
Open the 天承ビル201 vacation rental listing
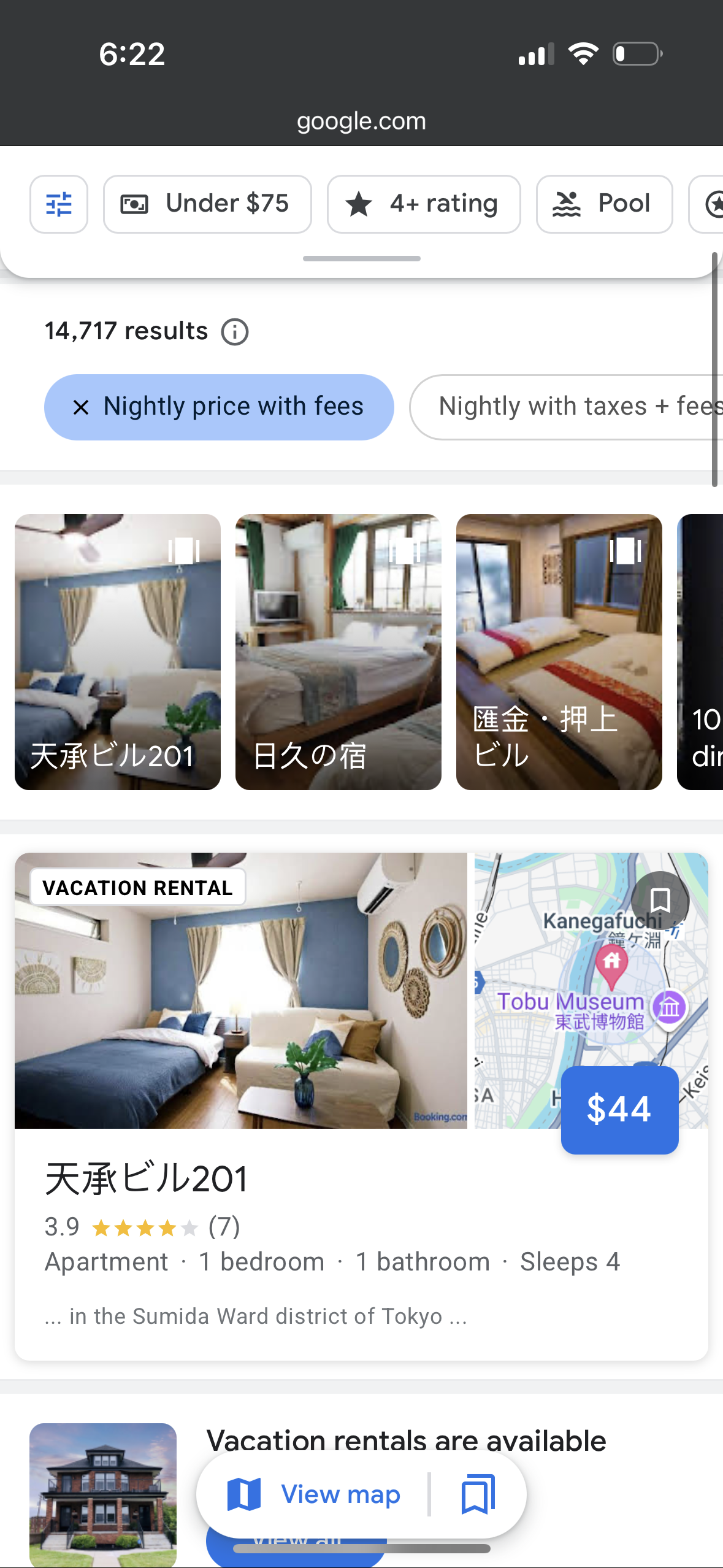(x=147, y=1179)
